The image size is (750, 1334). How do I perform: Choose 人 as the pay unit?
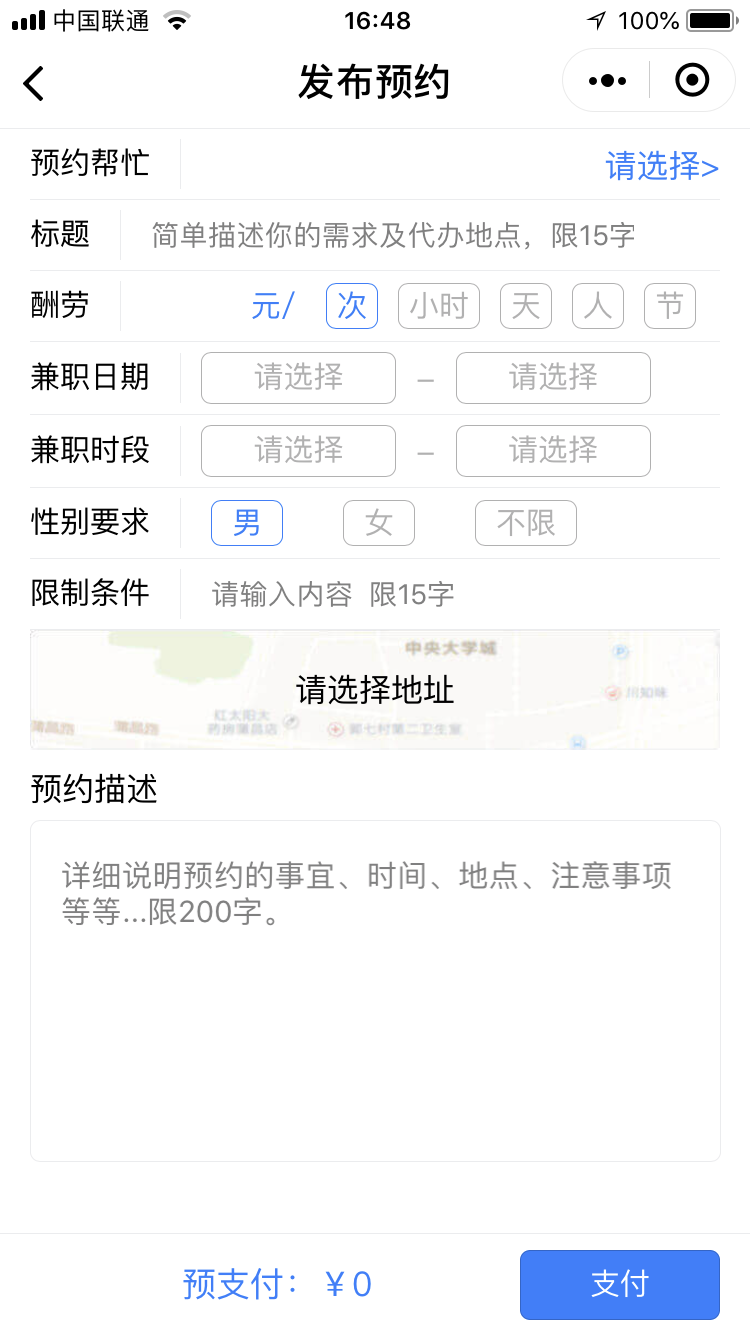[x=598, y=306]
